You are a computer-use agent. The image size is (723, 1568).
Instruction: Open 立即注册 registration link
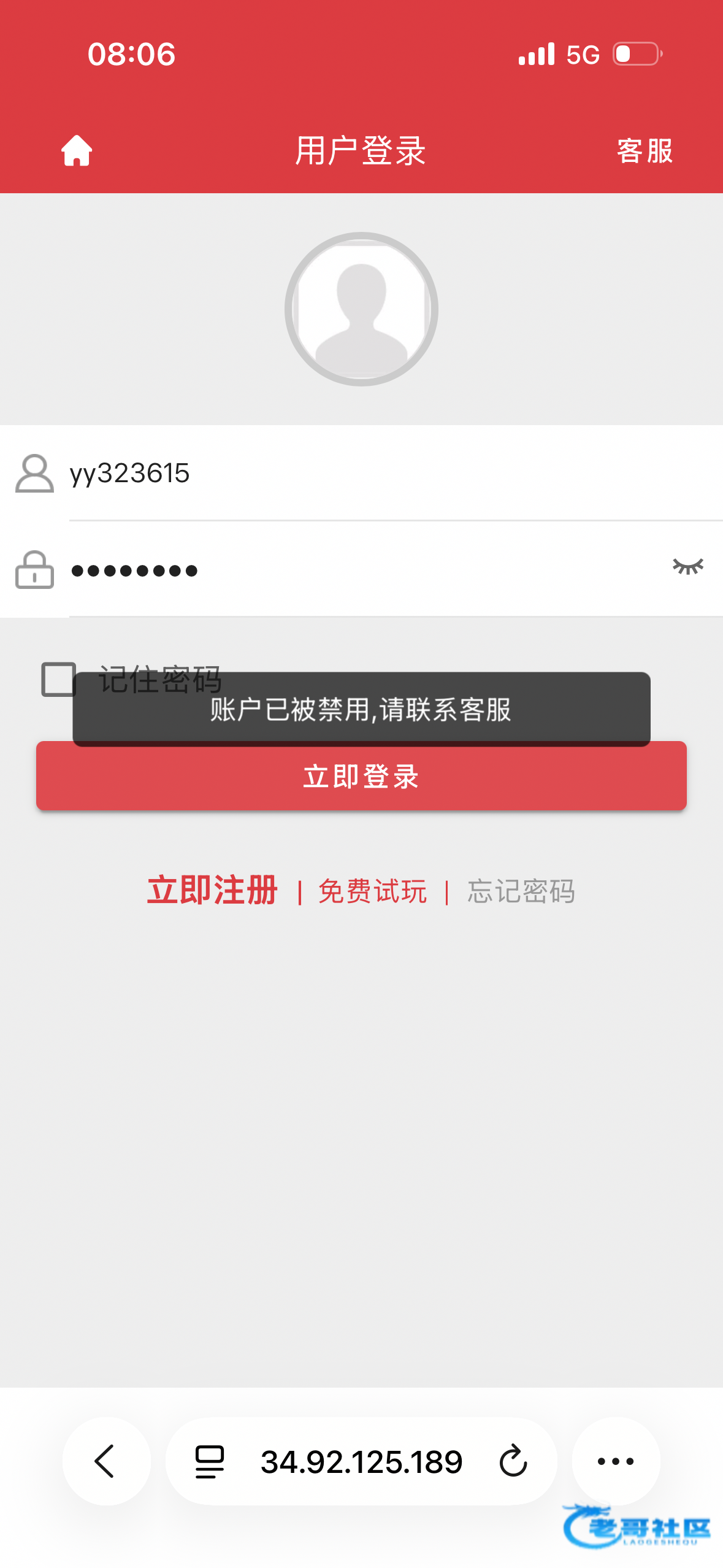pos(212,890)
